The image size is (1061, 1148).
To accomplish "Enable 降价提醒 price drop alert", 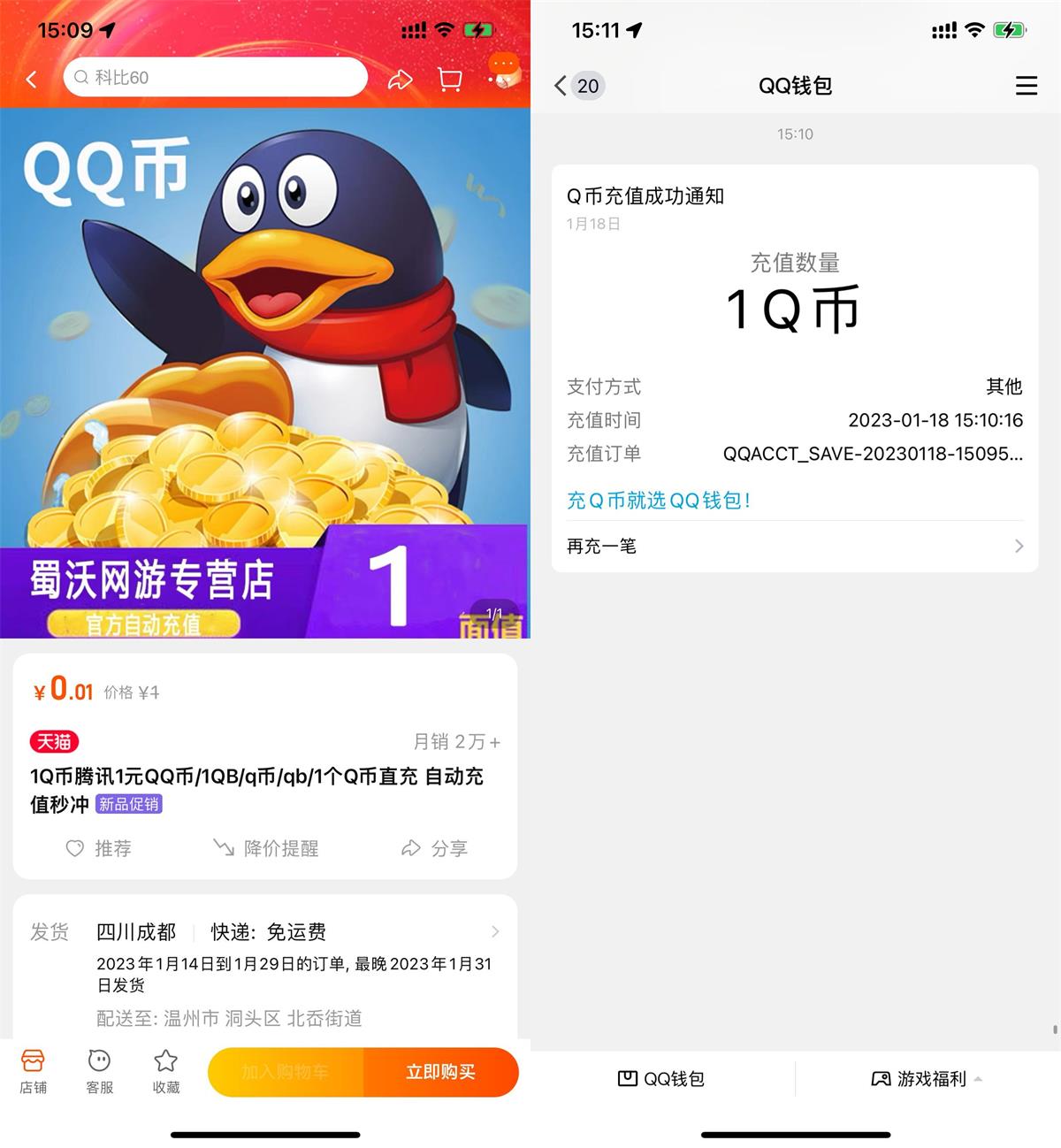I will click(266, 848).
